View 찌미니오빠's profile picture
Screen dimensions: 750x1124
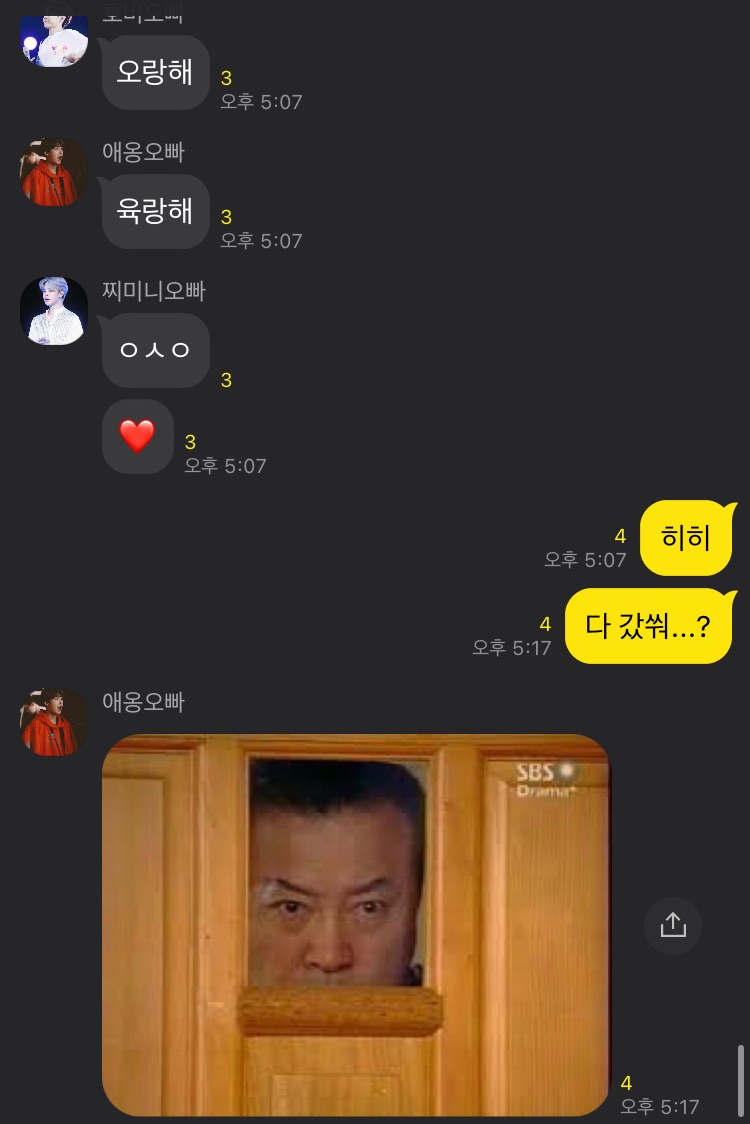[x=54, y=311]
